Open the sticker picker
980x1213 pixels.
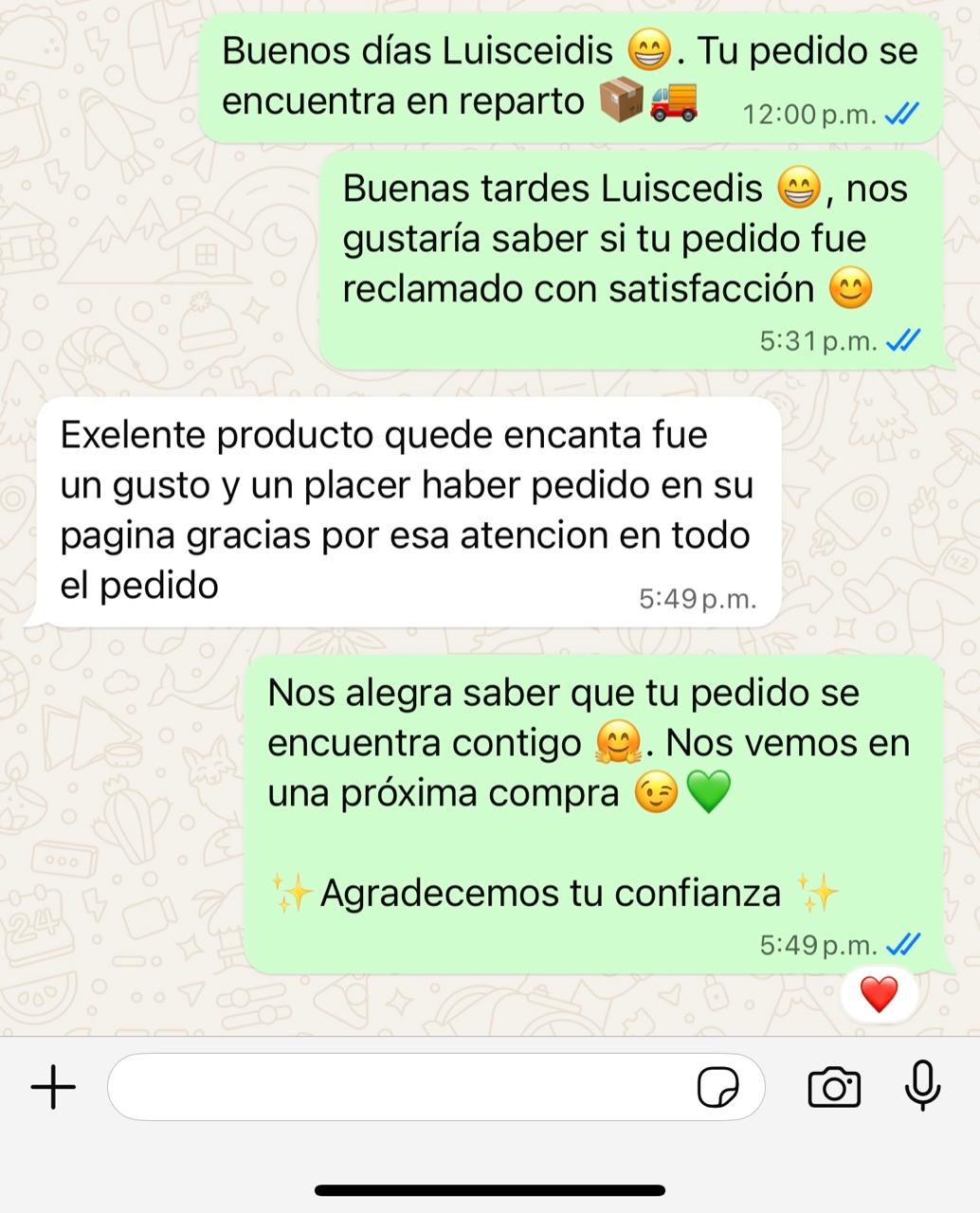click(717, 1087)
